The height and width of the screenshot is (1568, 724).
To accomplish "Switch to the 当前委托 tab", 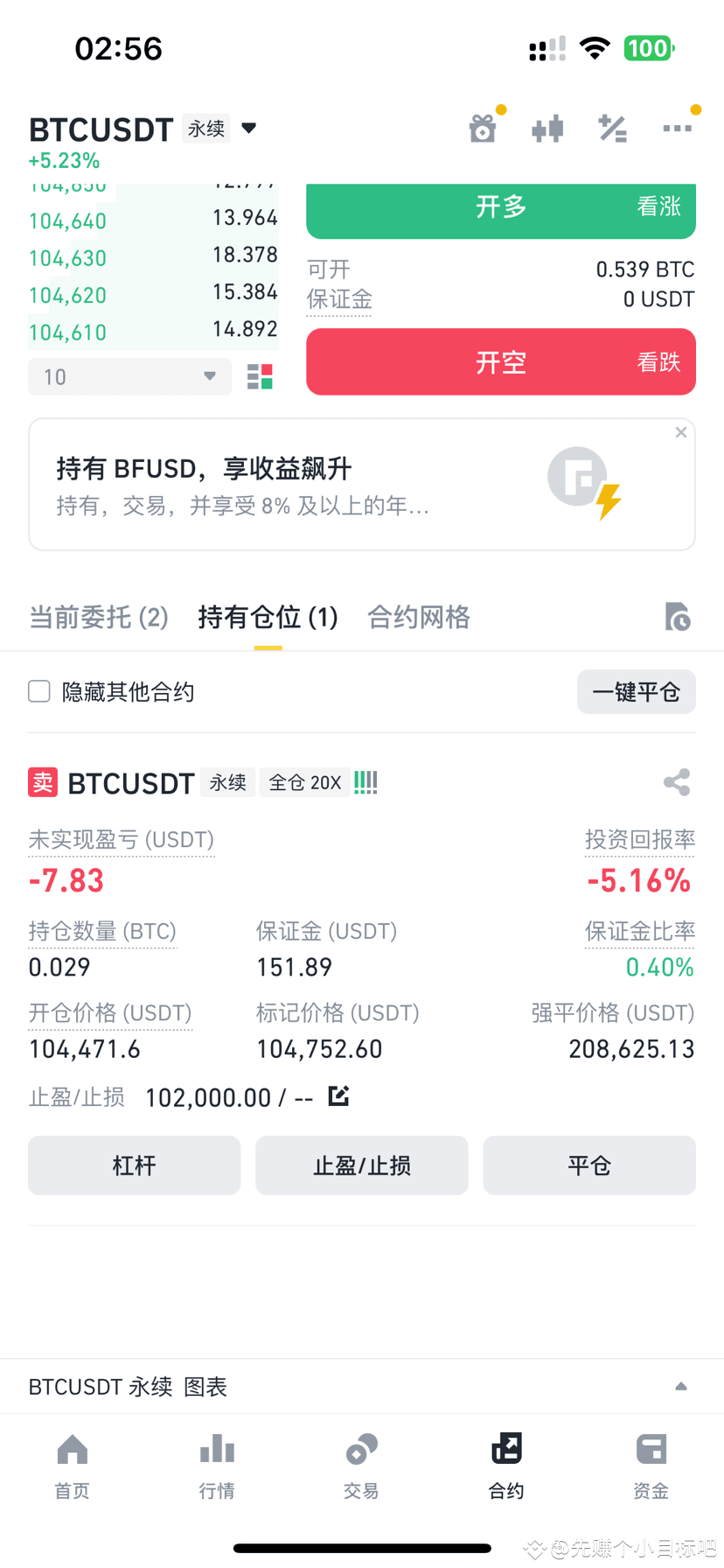I will (x=98, y=618).
